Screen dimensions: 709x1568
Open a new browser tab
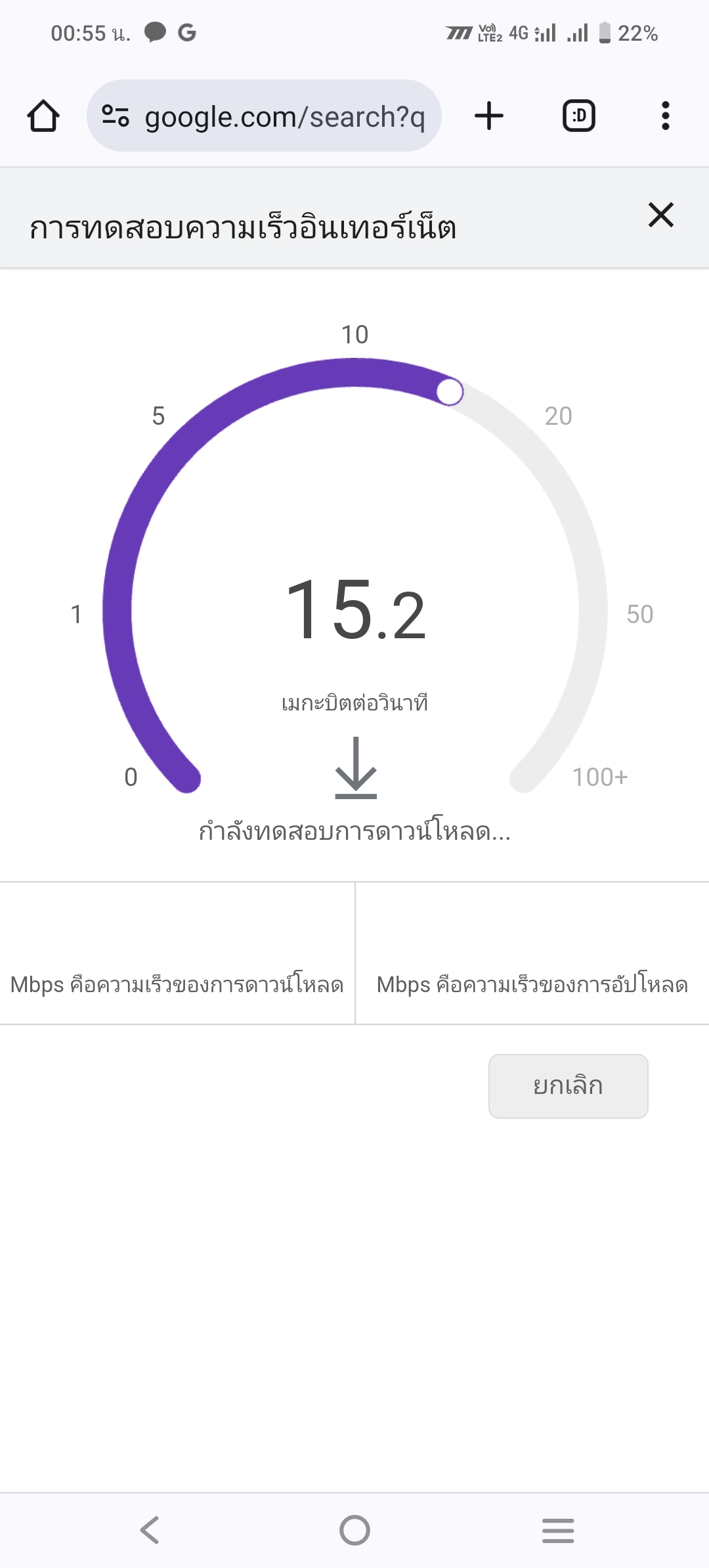click(x=489, y=116)
